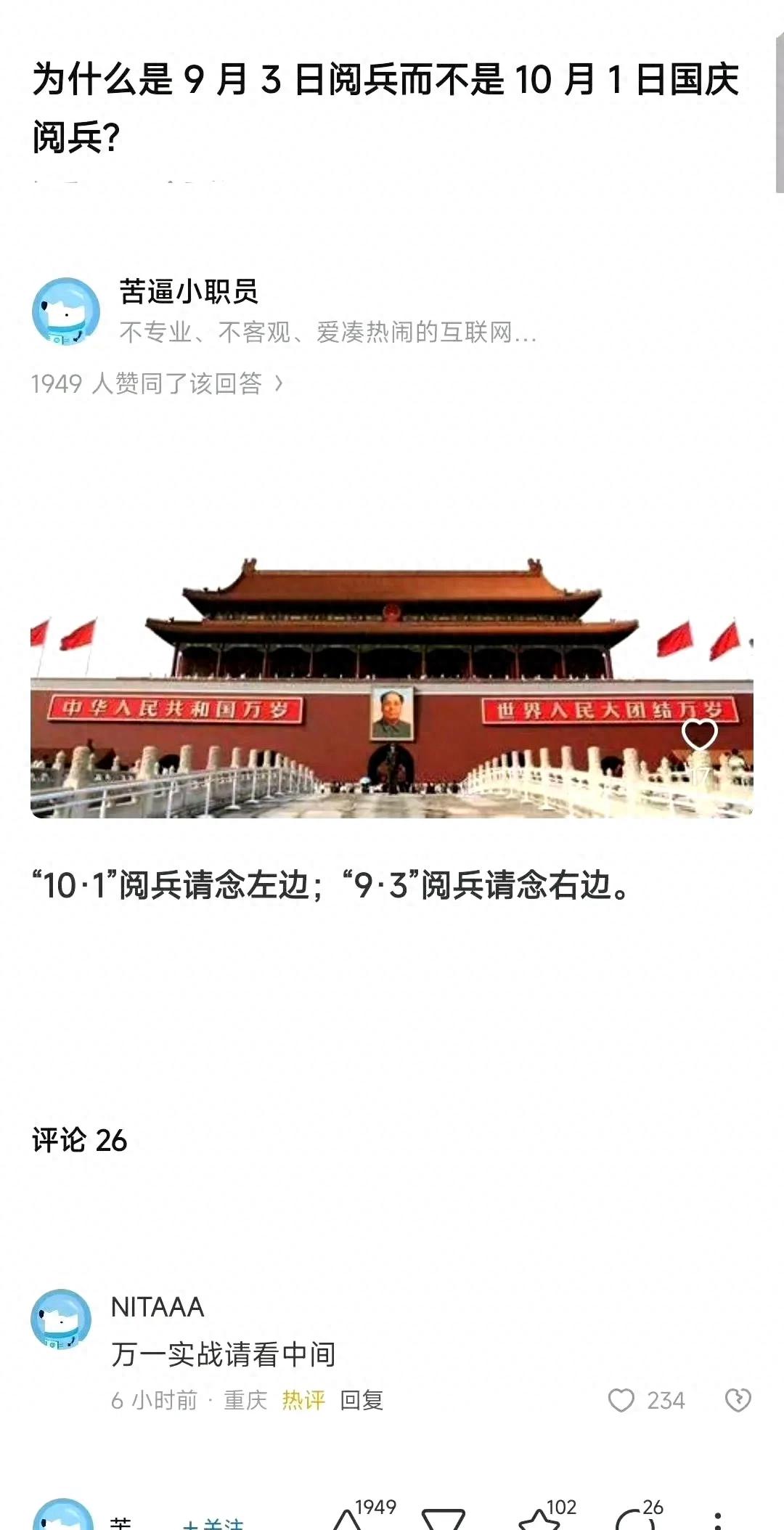784x1530 pixels.
Task: Tap the heart icon on the photo
Action: tap(700, 734)
